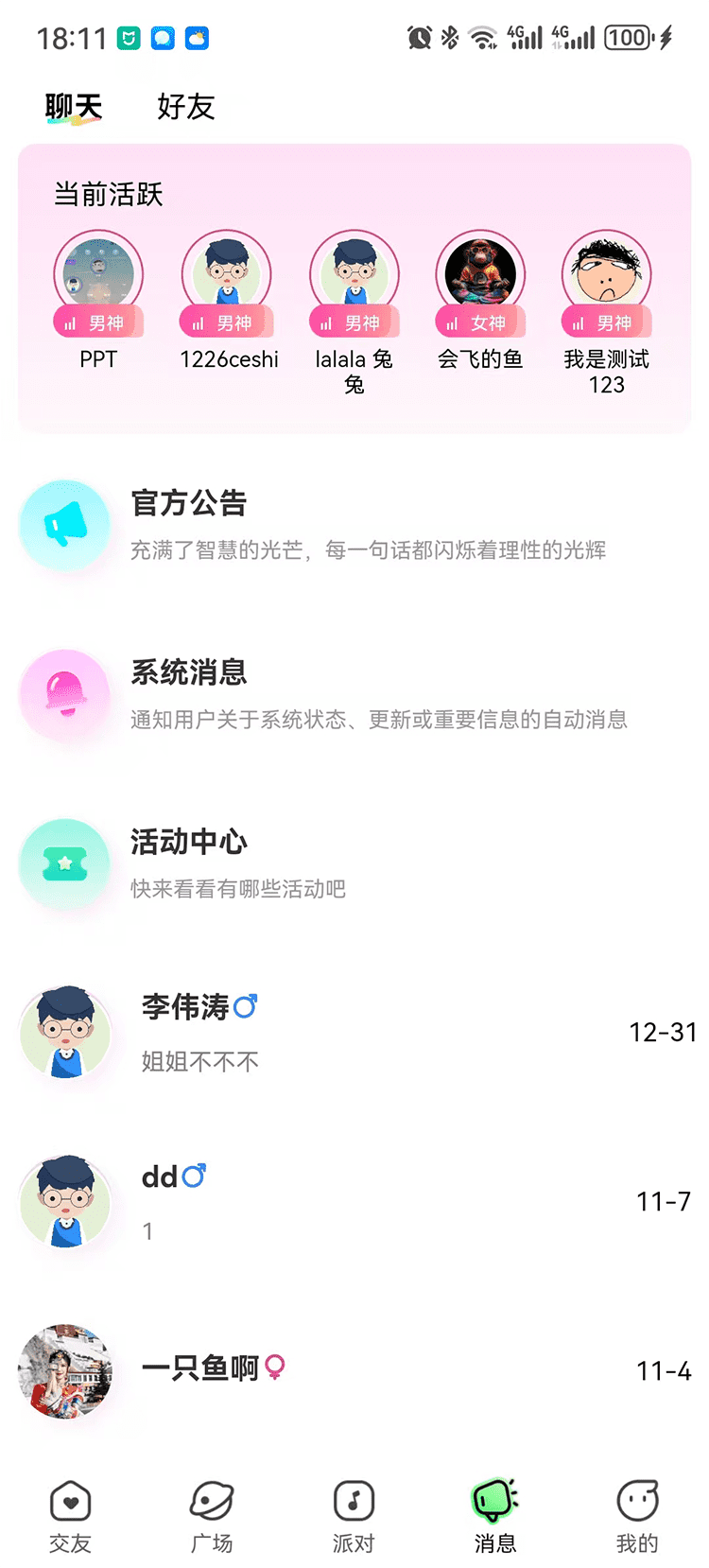The image size is (709, 1568).
Task: Tap the 女神 badge under 会飞的鱼
Action: coord(480,322)
